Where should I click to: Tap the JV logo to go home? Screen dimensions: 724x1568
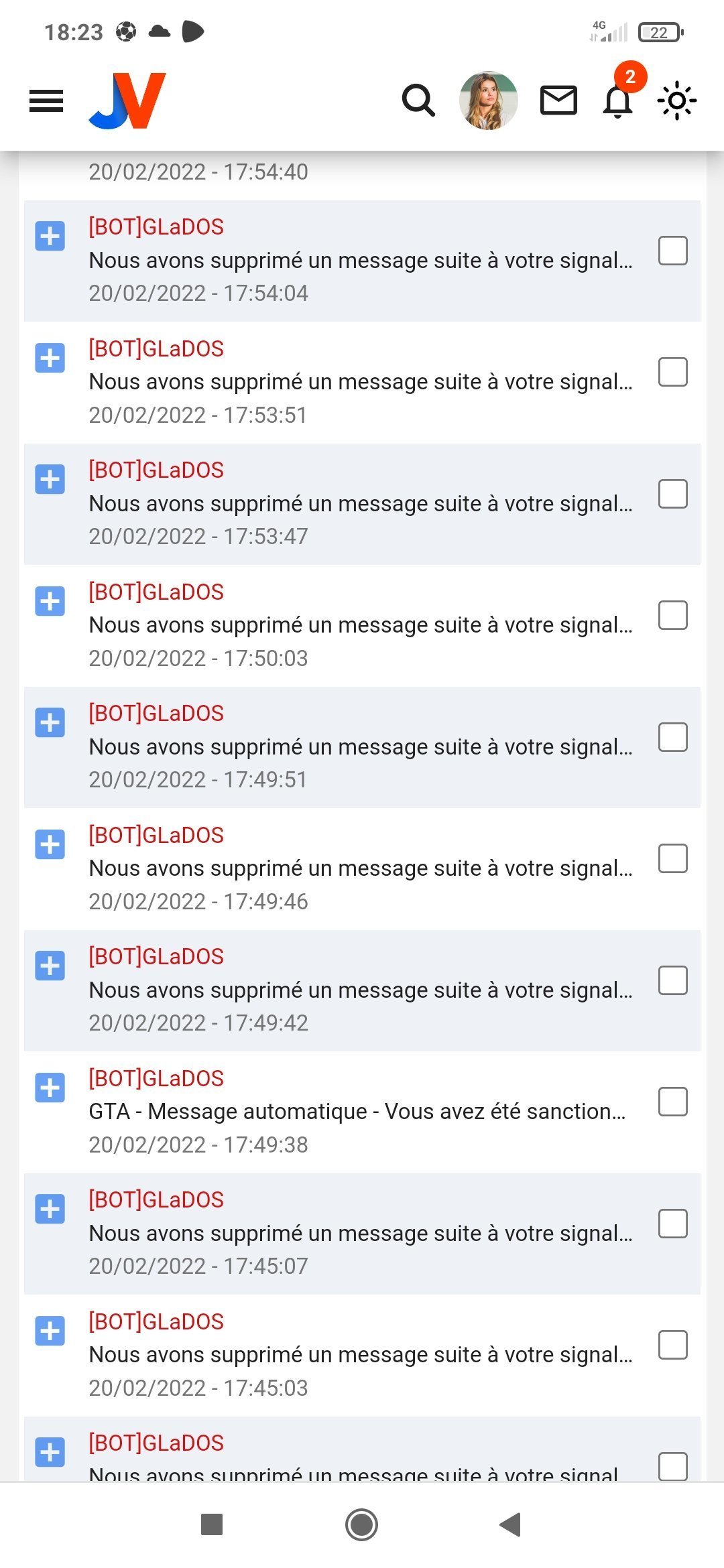pyautogui.click(x=127, y=101)
